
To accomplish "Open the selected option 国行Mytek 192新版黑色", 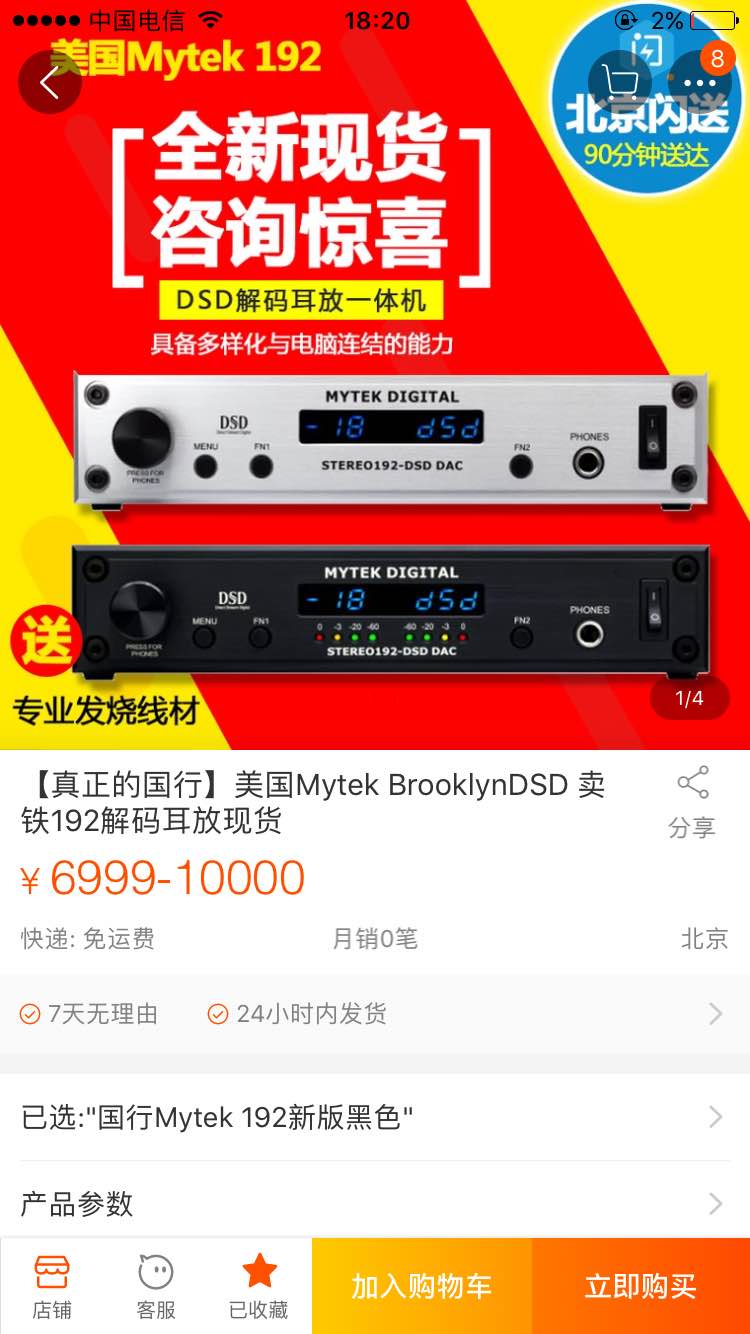I will [x=375, y=1117].
